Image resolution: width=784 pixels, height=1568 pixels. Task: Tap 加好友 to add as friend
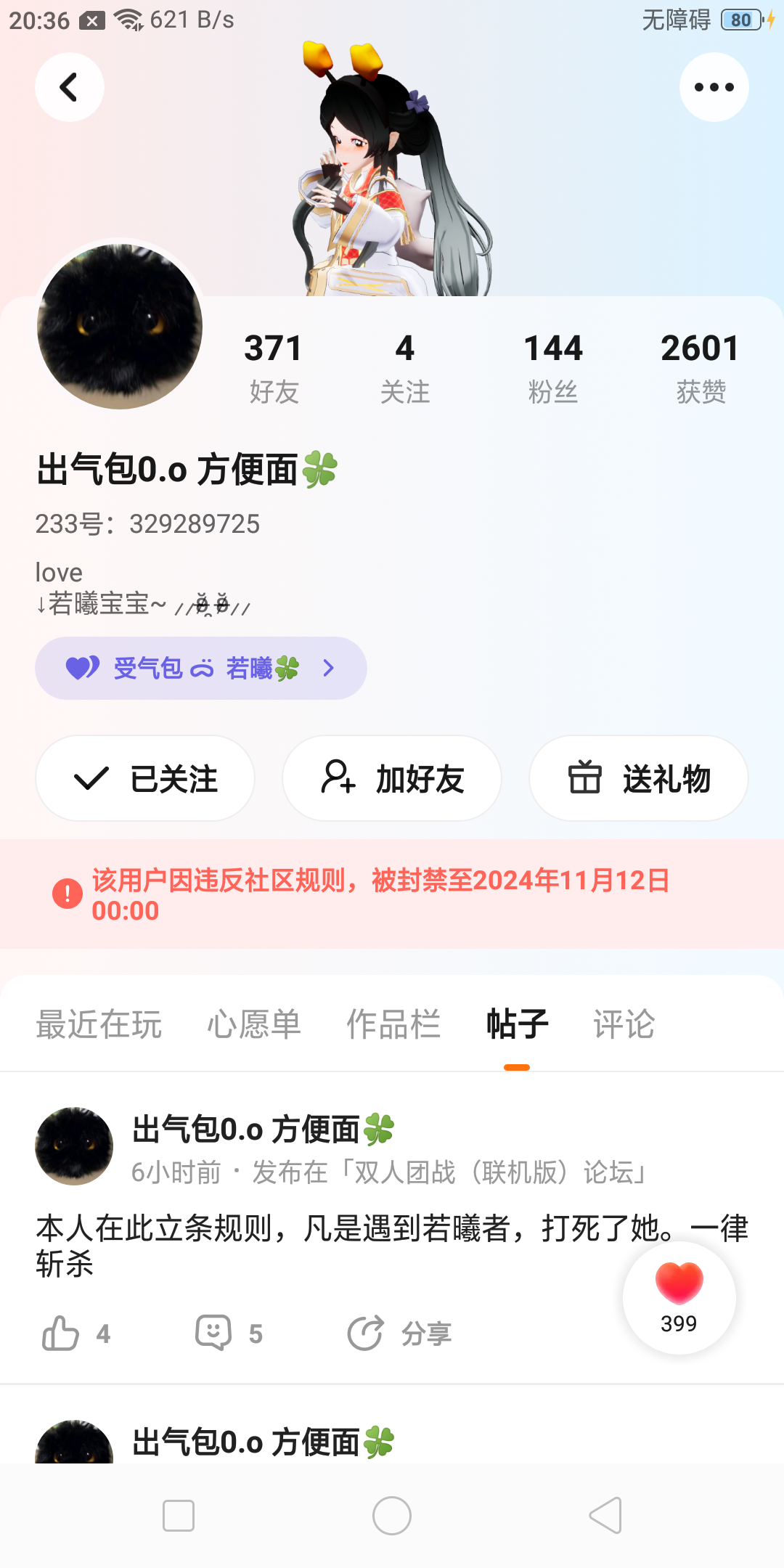392,778
